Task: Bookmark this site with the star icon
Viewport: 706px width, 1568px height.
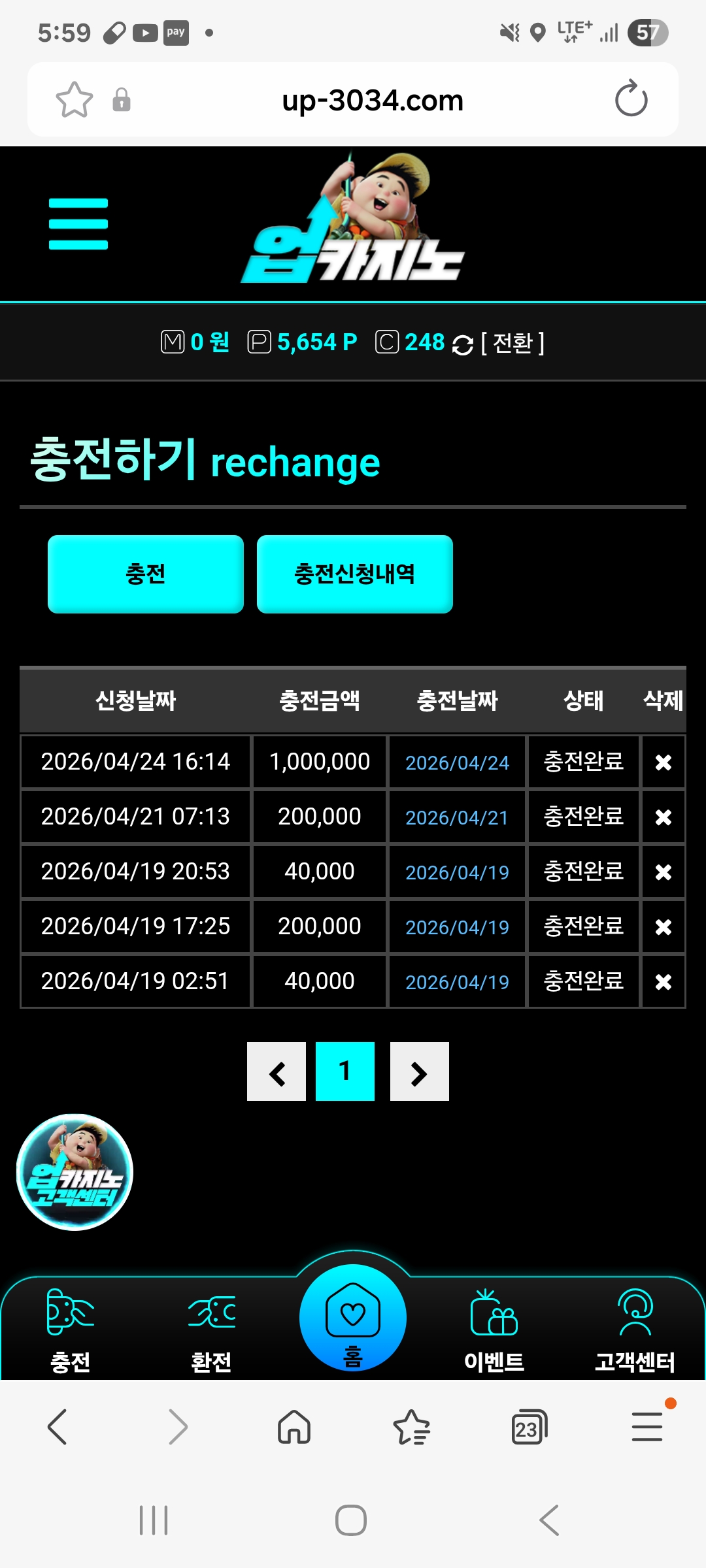Action: pyautogui.click(x=74, y=99)
